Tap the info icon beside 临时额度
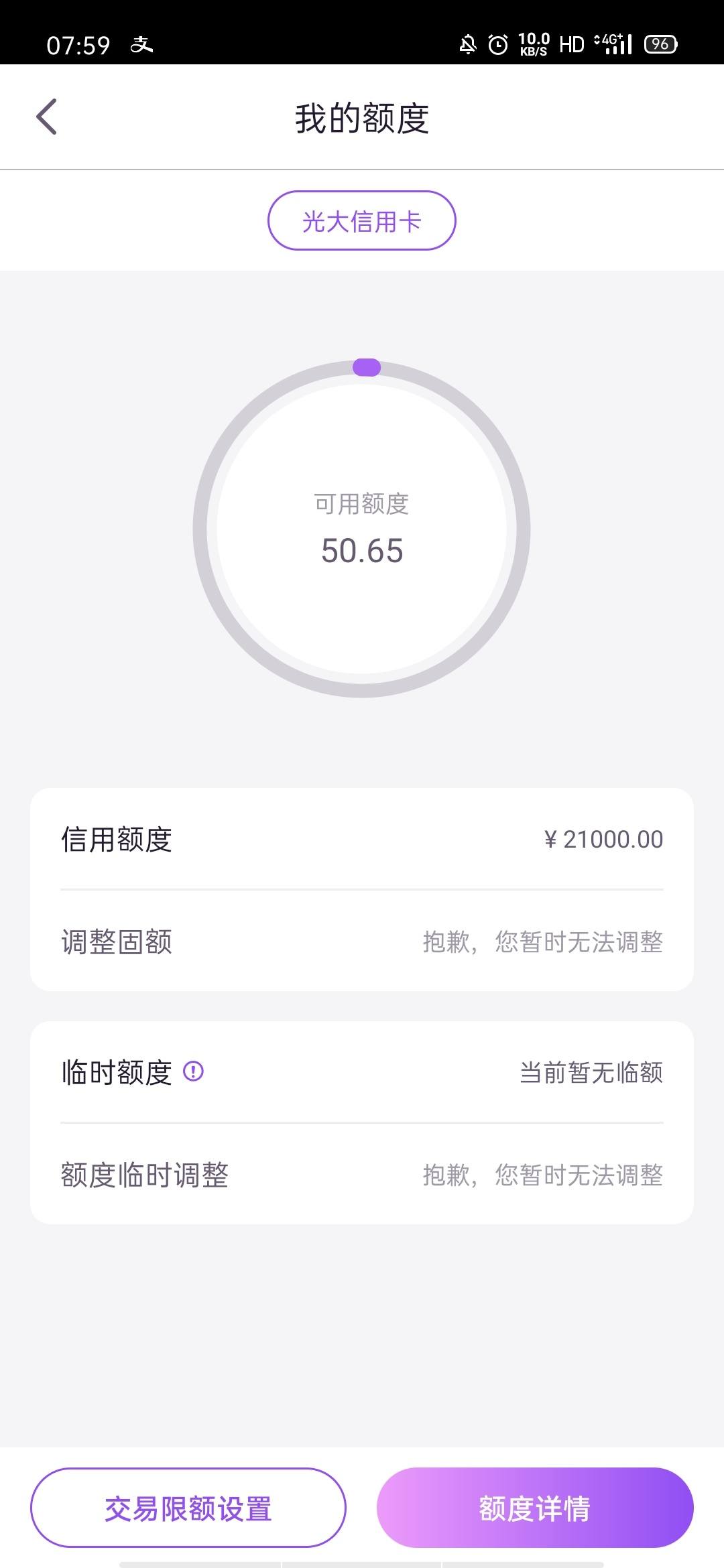The height and width of the screenshot is (1568, 724). pyautogui.click(x=193, y=1071)
